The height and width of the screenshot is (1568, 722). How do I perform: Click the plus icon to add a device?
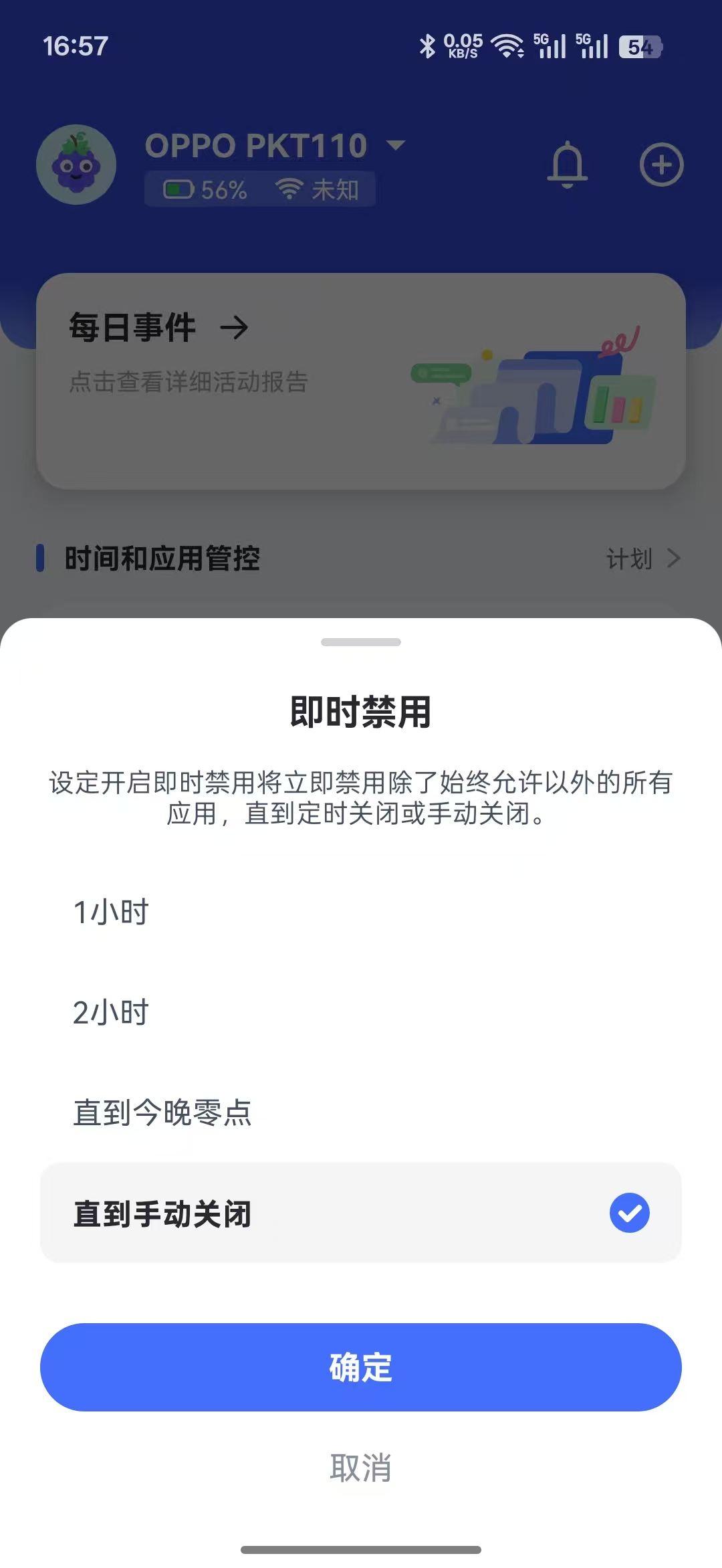[x=661, y=165]
